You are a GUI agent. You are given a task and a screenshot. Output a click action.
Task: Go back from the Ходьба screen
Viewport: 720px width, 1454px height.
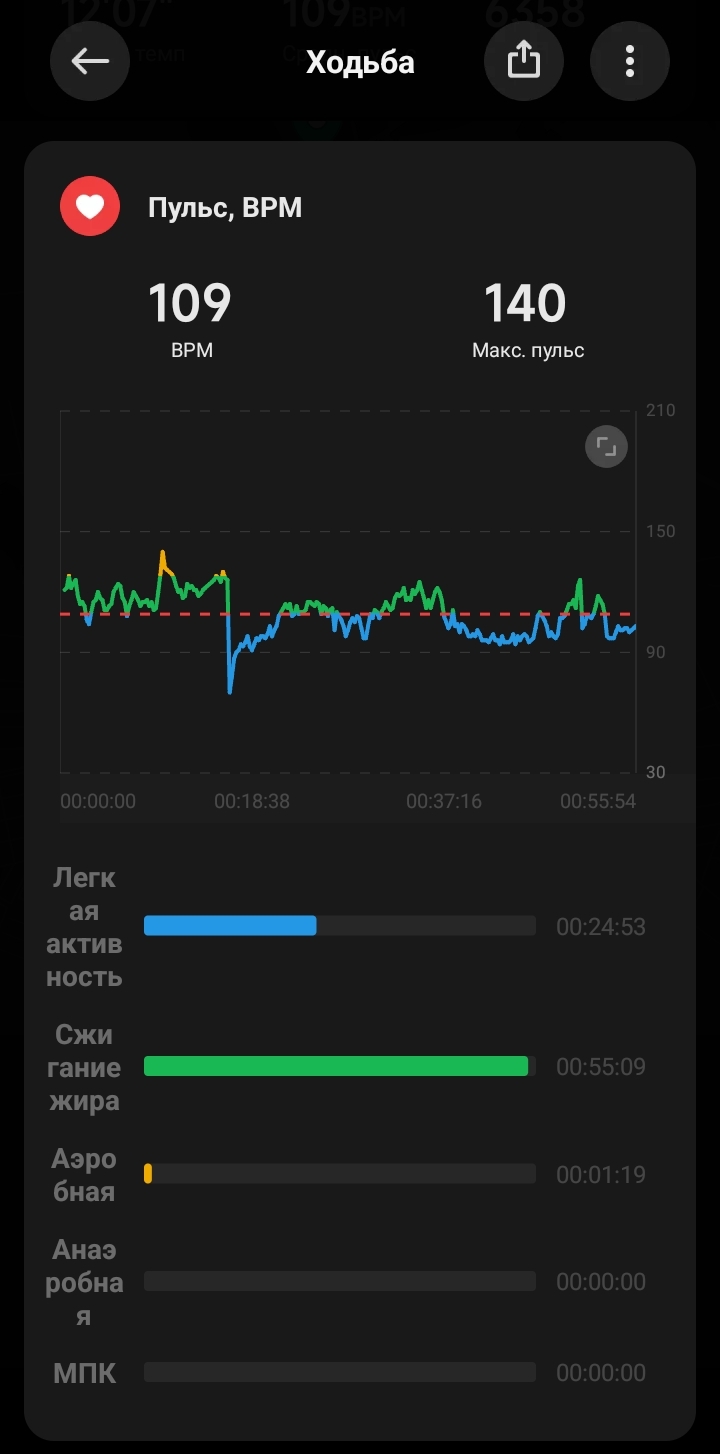[x=90, y=62]
